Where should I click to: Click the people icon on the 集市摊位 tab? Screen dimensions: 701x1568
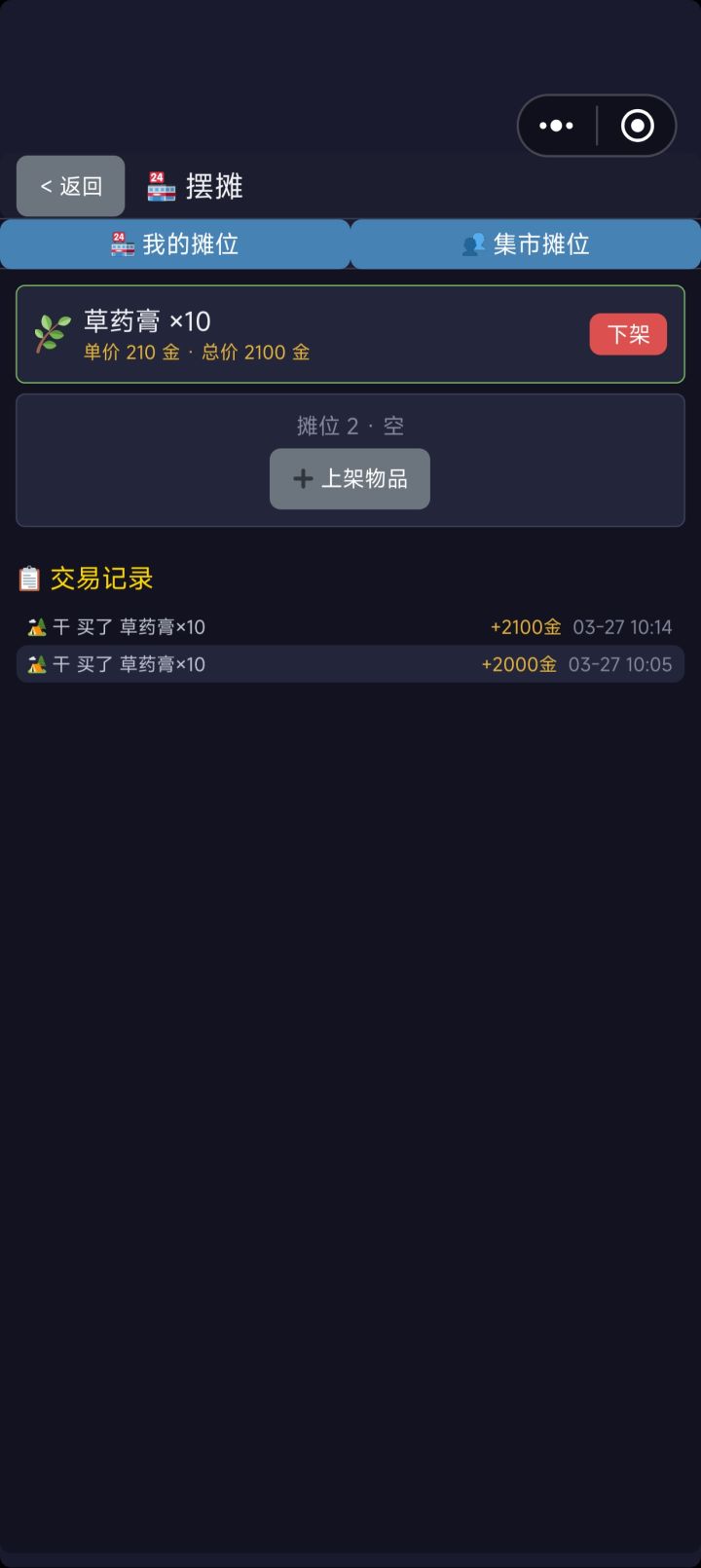point(476,244)
